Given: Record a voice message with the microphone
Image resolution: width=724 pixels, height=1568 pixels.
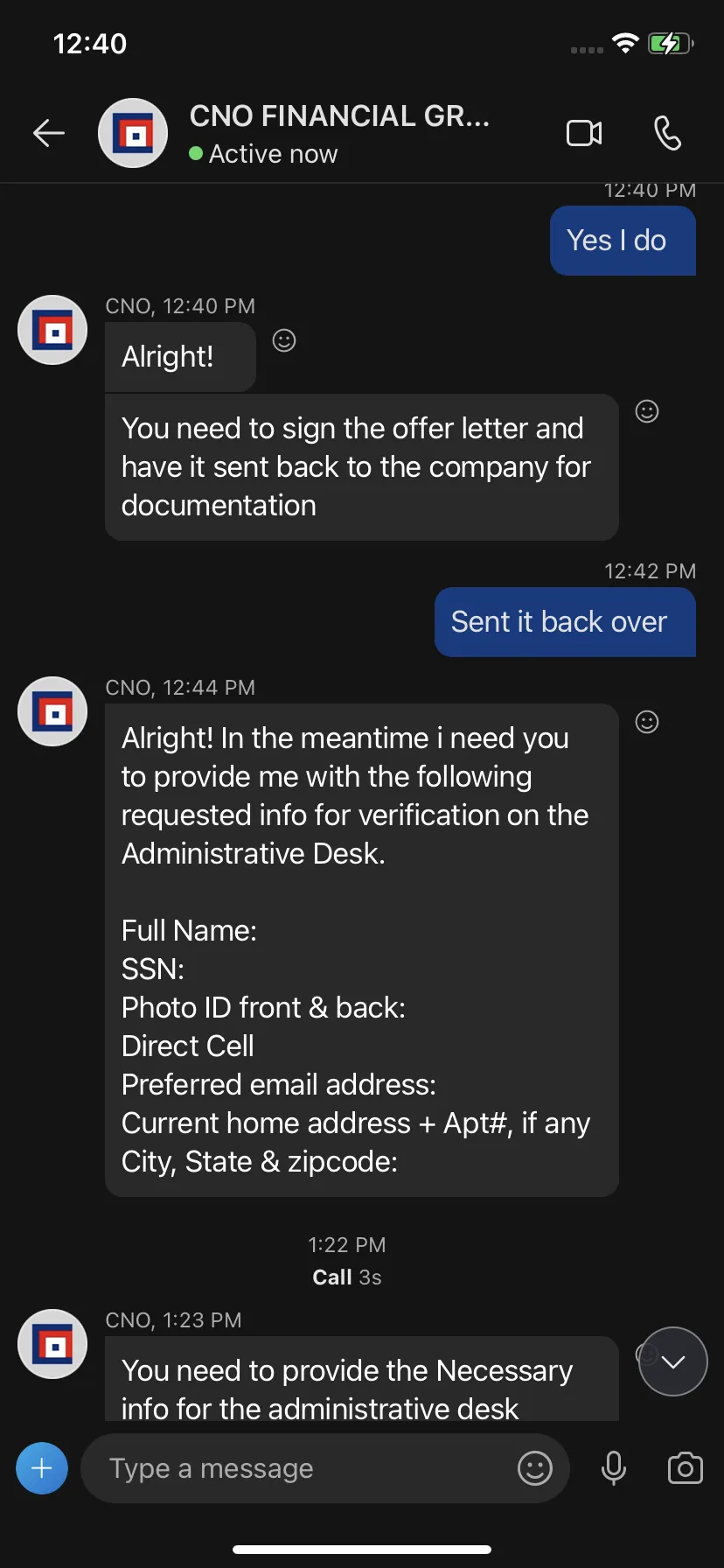Looking at the screenshot, I should click(614, 1468).
